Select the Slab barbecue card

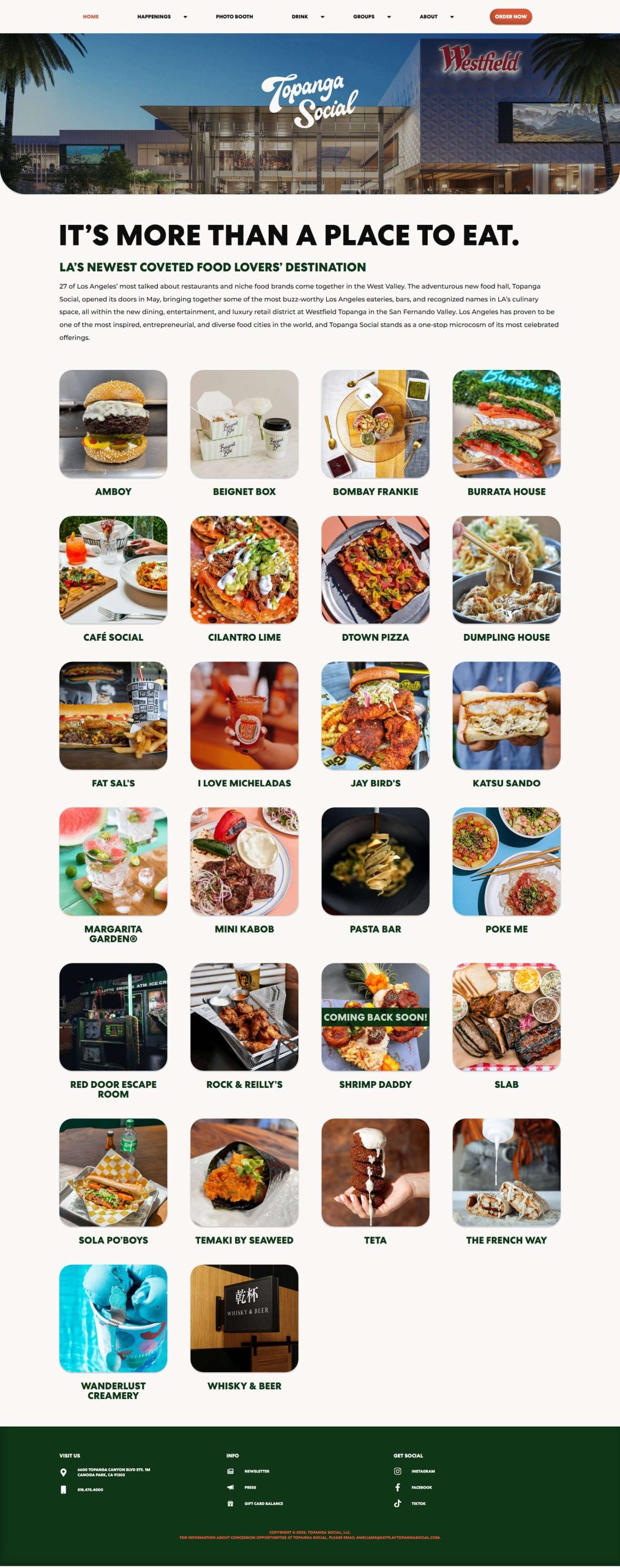(506, 1017)
